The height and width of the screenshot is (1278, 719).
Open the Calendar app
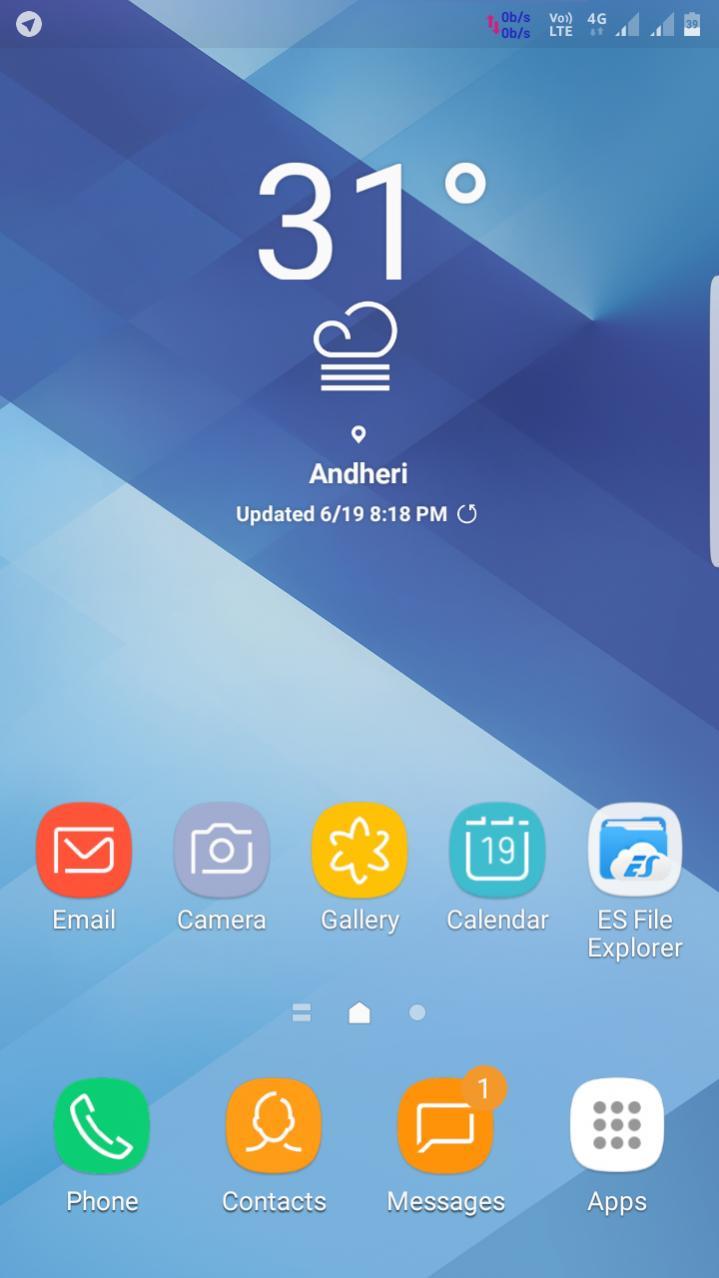click(x=497, y=851)
